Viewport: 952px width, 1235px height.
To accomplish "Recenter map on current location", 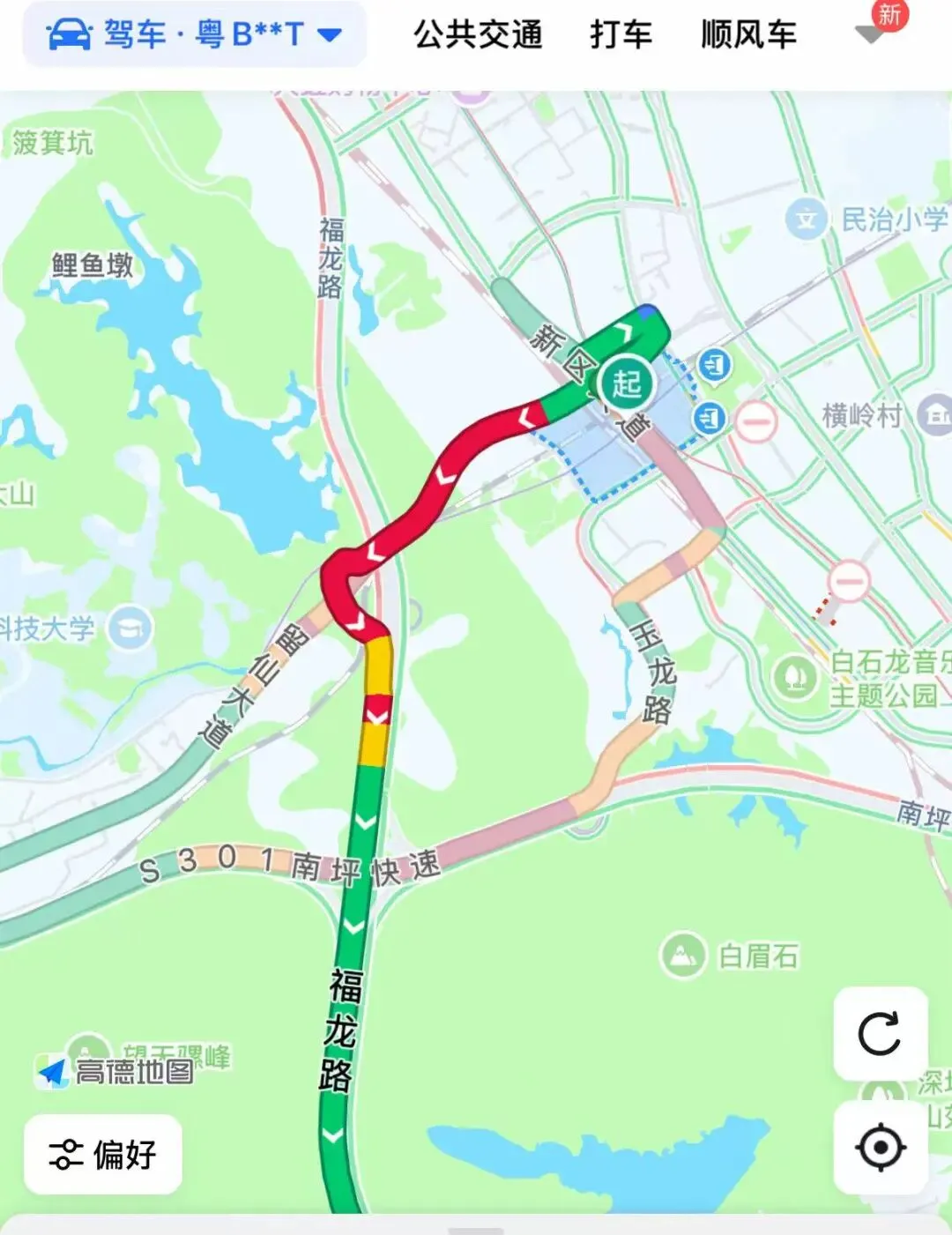I will point(880,1148).
